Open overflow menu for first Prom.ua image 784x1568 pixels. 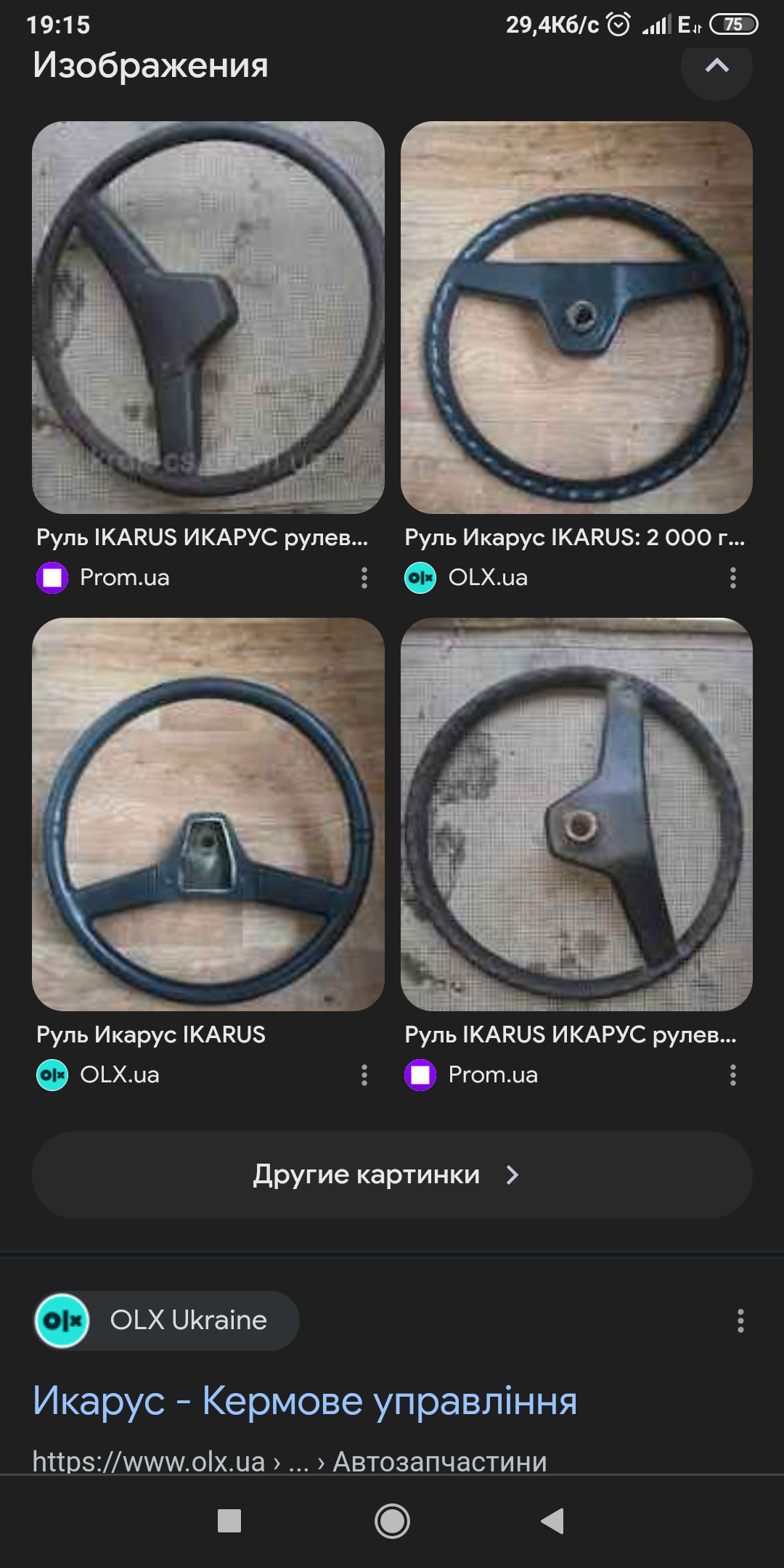[364, 578]
